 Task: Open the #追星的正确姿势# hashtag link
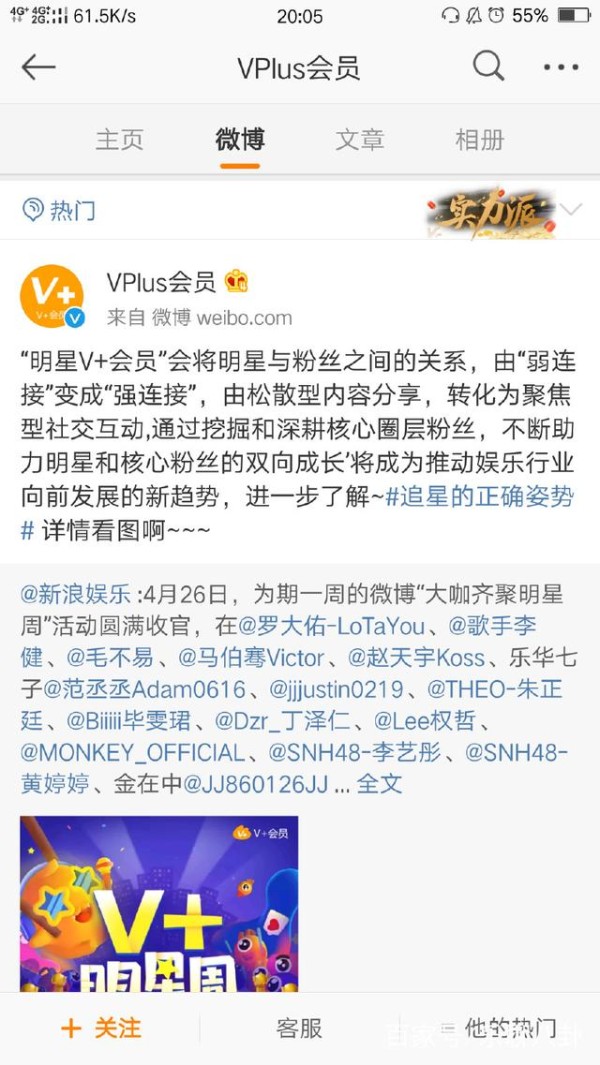click(x=298, y=513)
